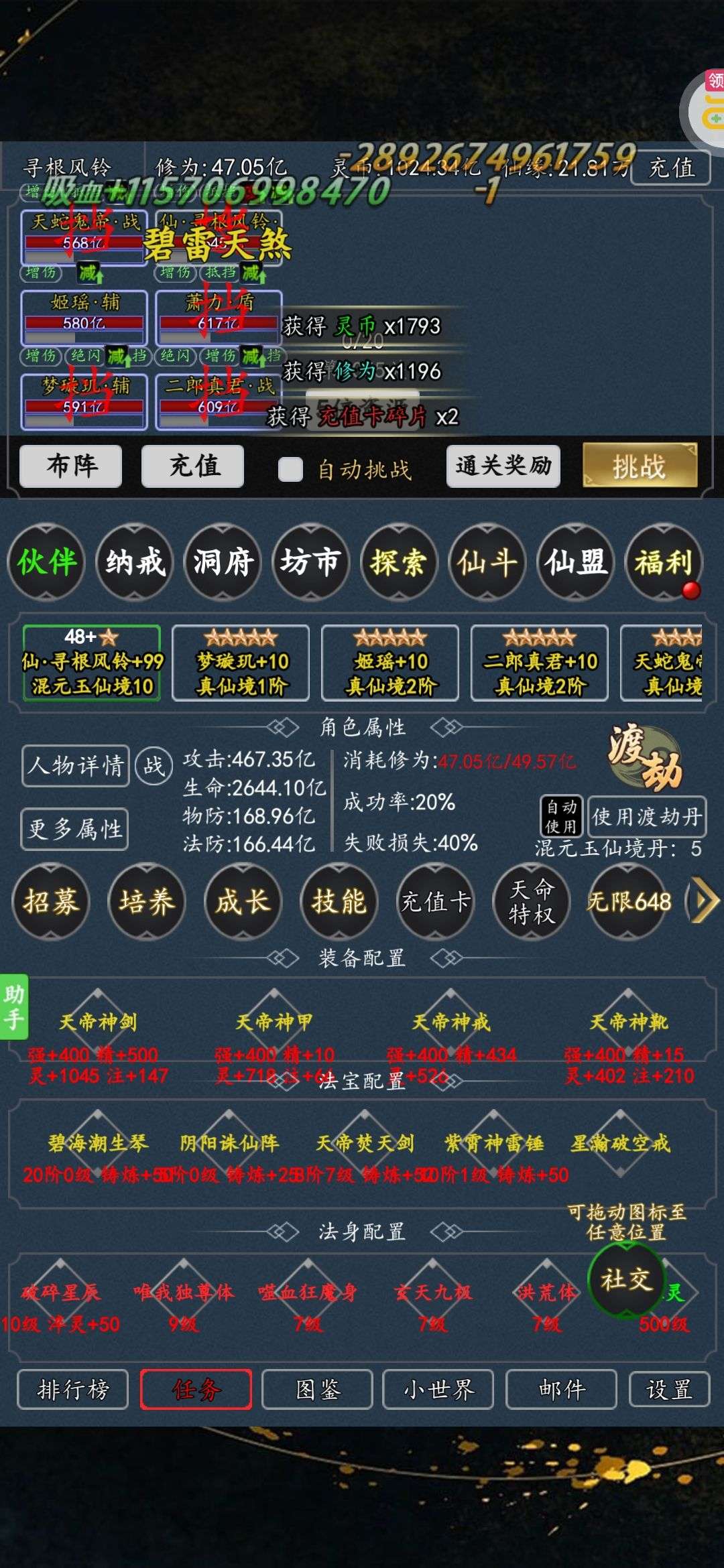Image resolution: width=724 pixels, height=1568 pixels.
Task: Open the 纳戒 section
Action: tap(135, 562)
